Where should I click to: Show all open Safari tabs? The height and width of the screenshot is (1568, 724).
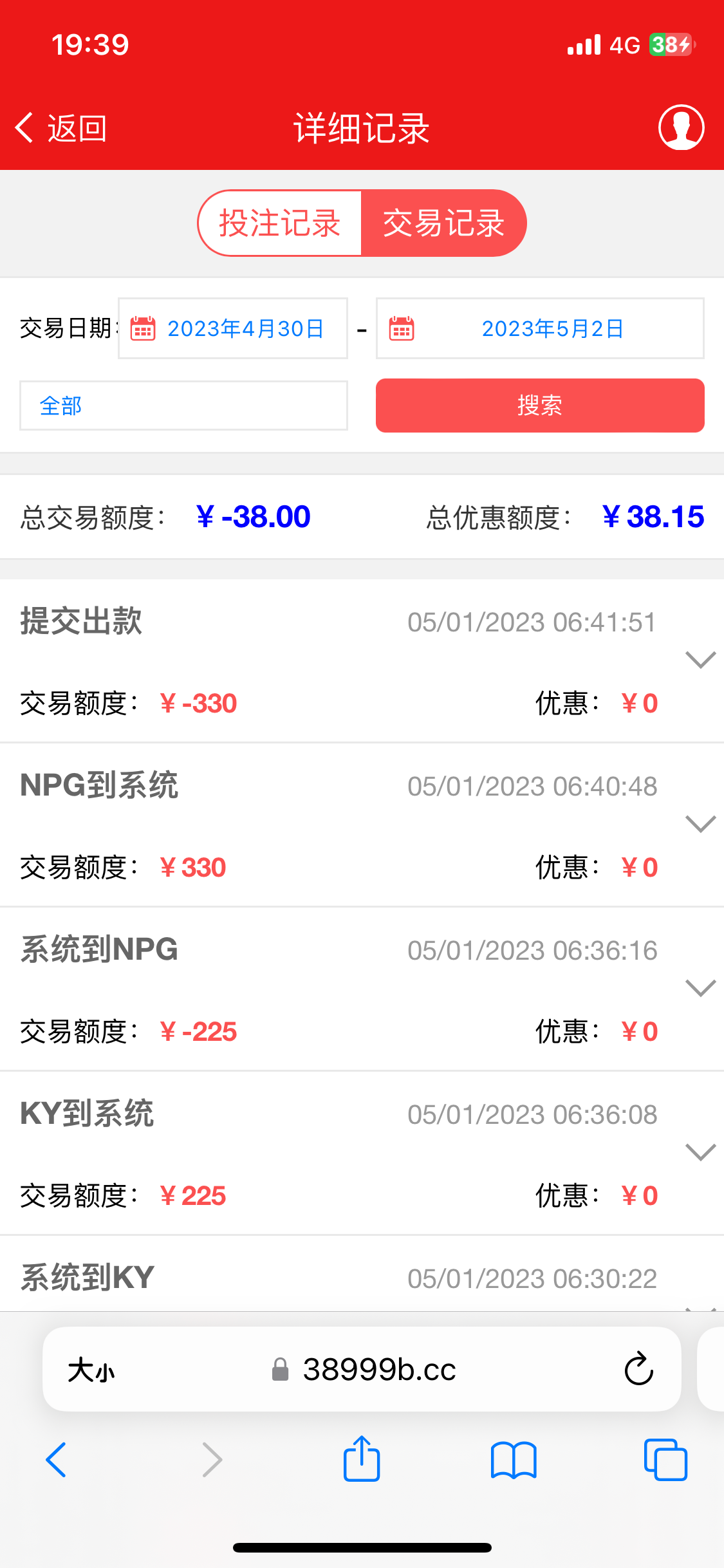(x=665, y=1460)
